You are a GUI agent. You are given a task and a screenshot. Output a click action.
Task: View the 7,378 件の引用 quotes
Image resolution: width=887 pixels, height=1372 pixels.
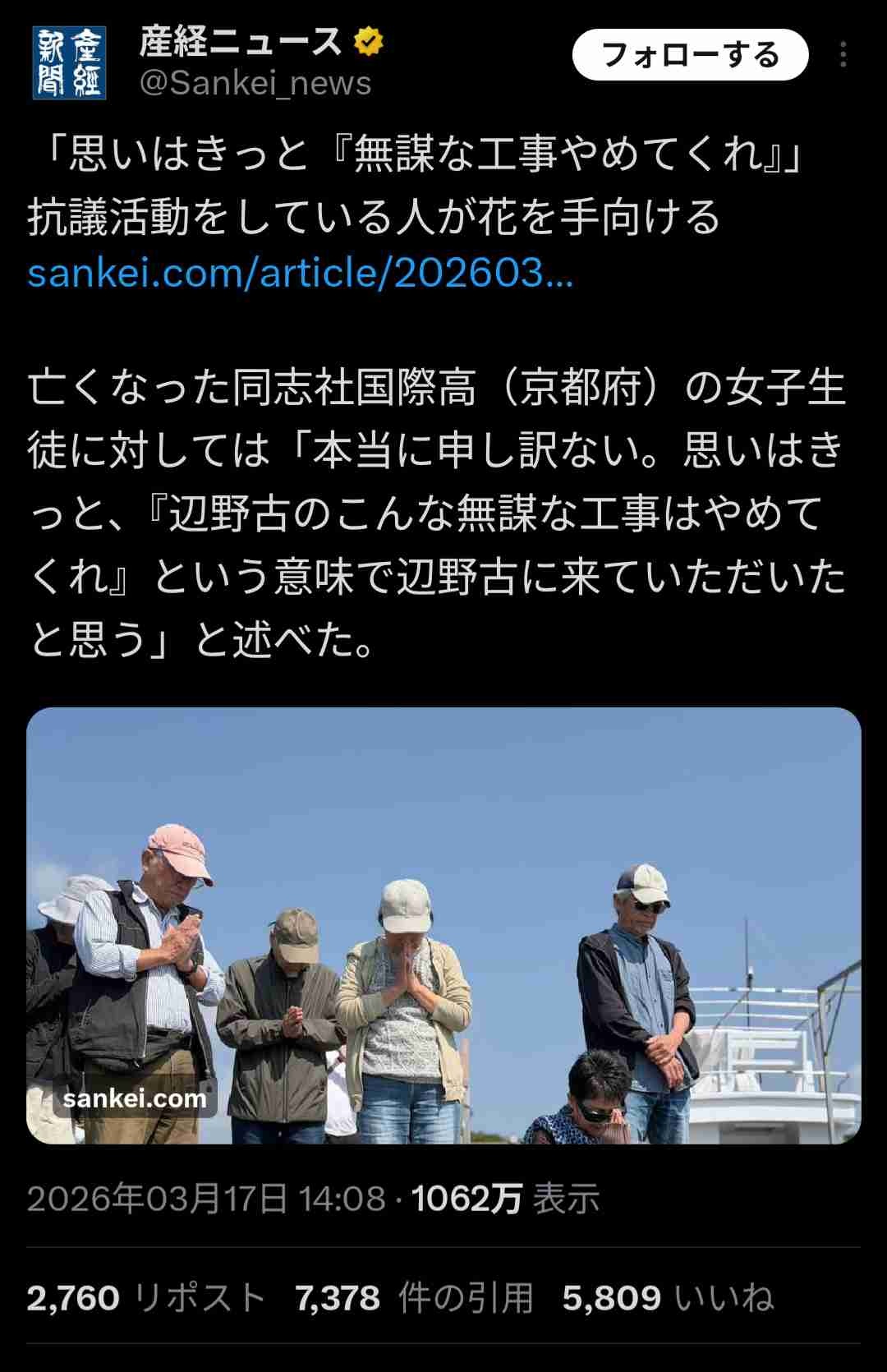[x=415, y=1298]
